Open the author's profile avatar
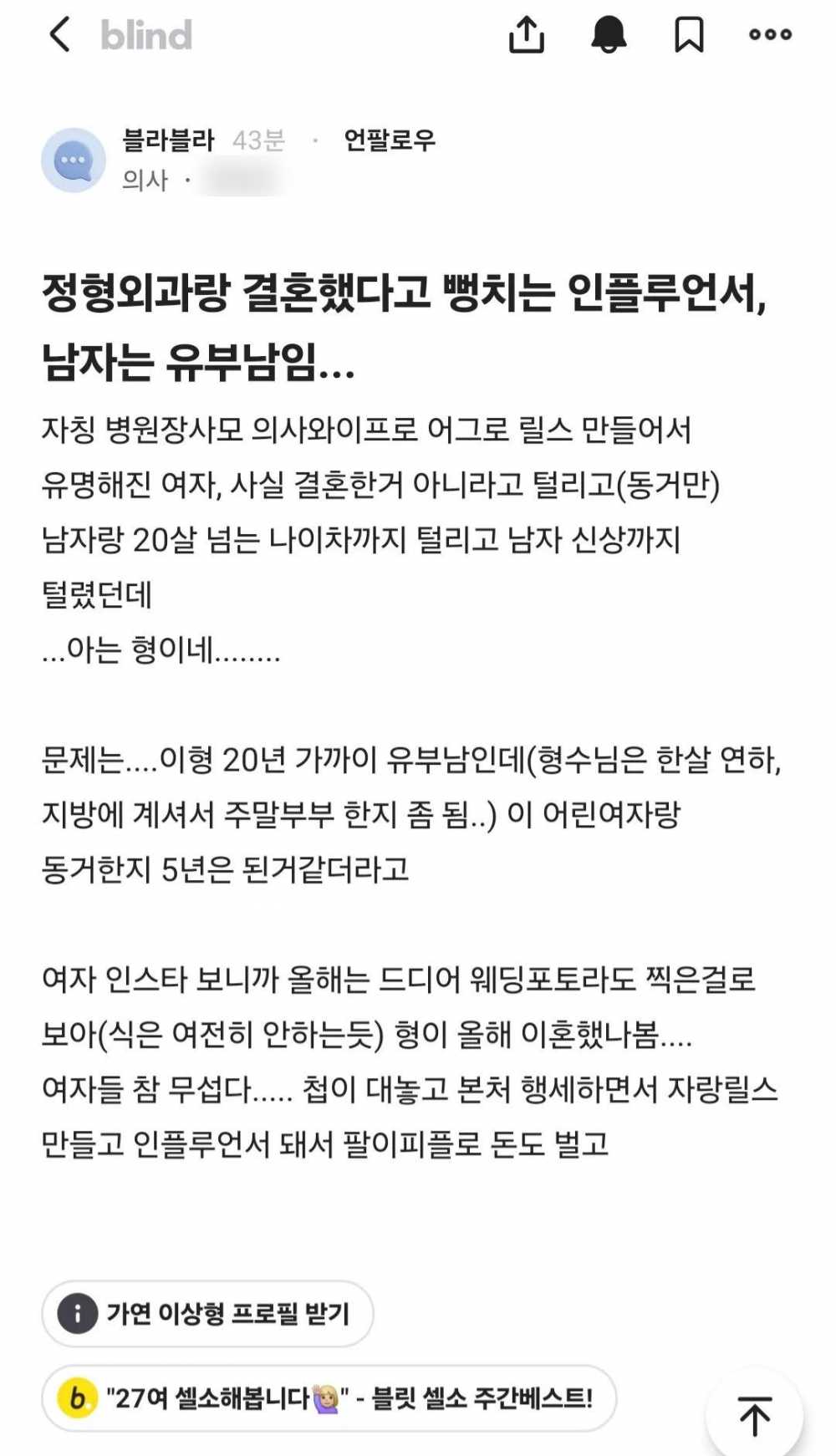Screen dimensions: 836x1456 (x=74, y=160)
